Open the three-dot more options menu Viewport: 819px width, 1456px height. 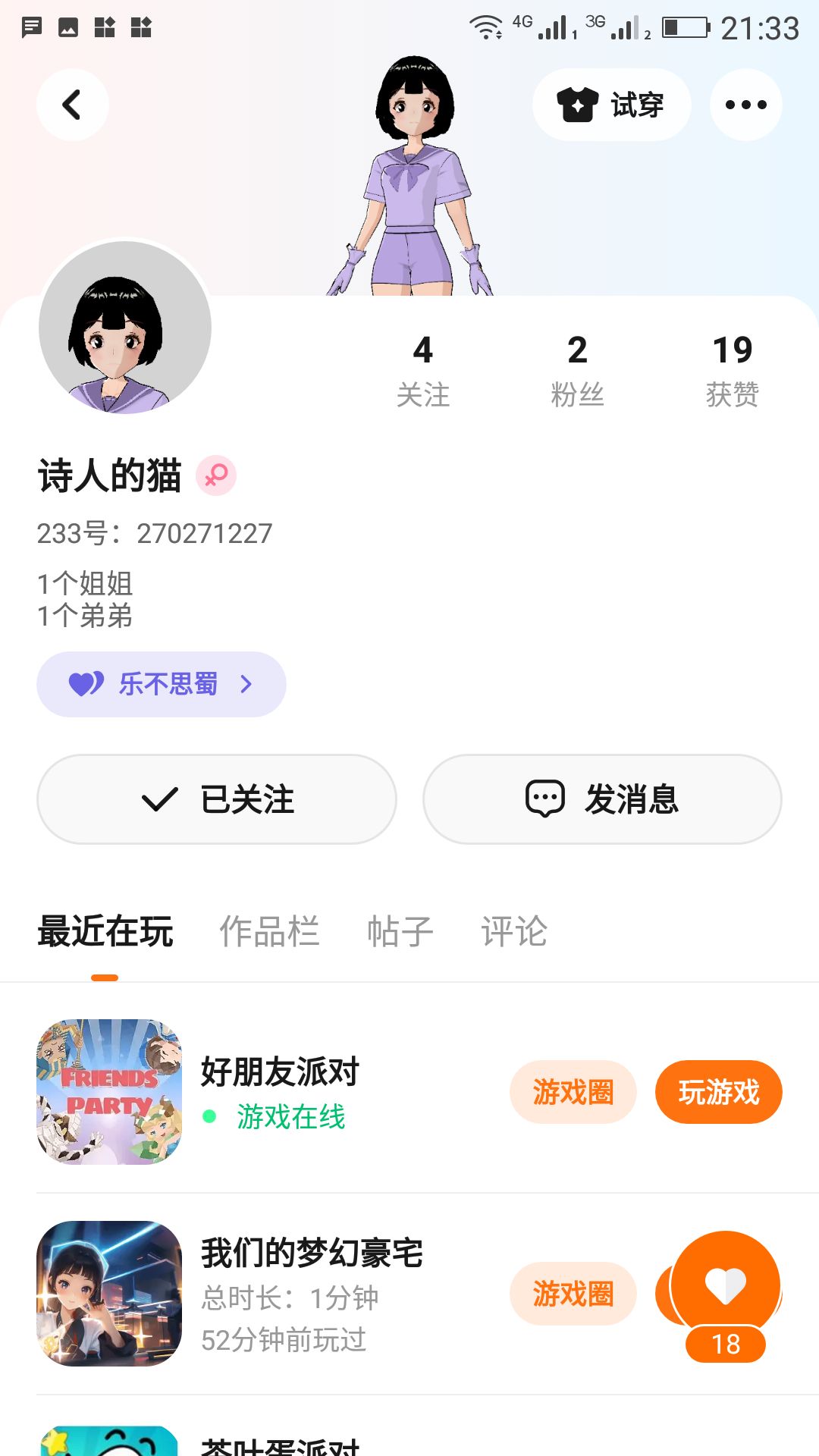click(745, 105)
